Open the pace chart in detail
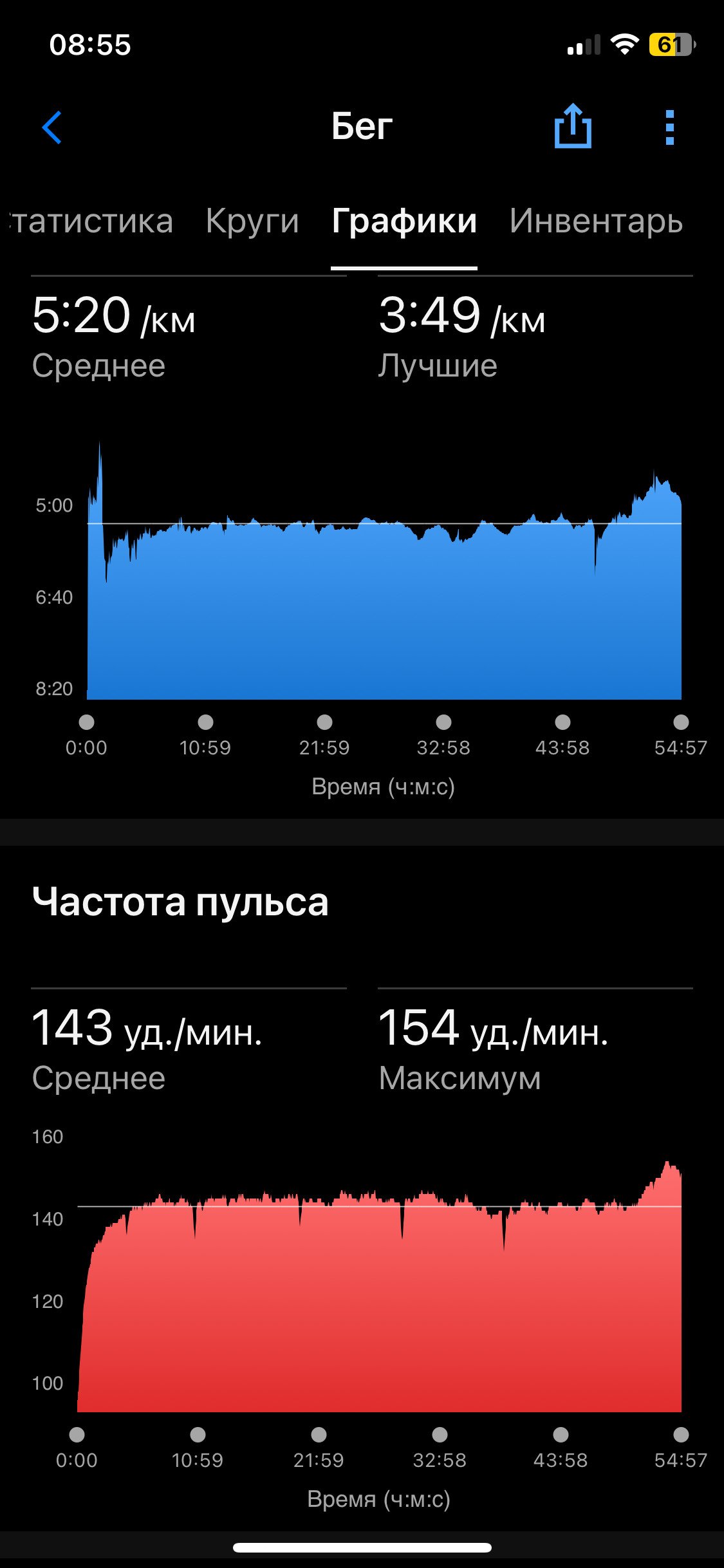Screen dimensions: 724x1568 tap(384, 570)
